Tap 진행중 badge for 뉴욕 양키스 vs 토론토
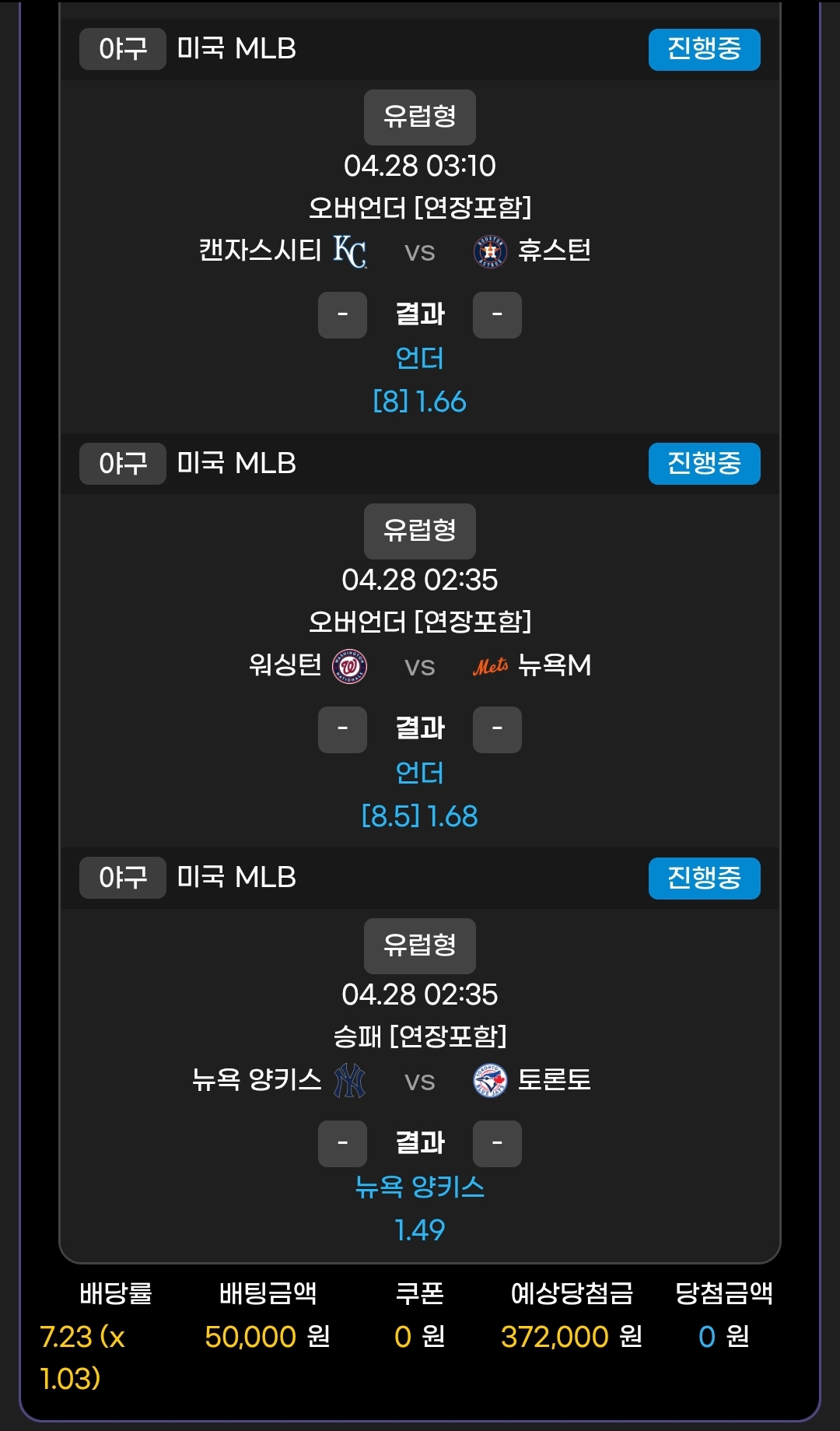This screenshot has height=1431, width=840. point(704,879)
